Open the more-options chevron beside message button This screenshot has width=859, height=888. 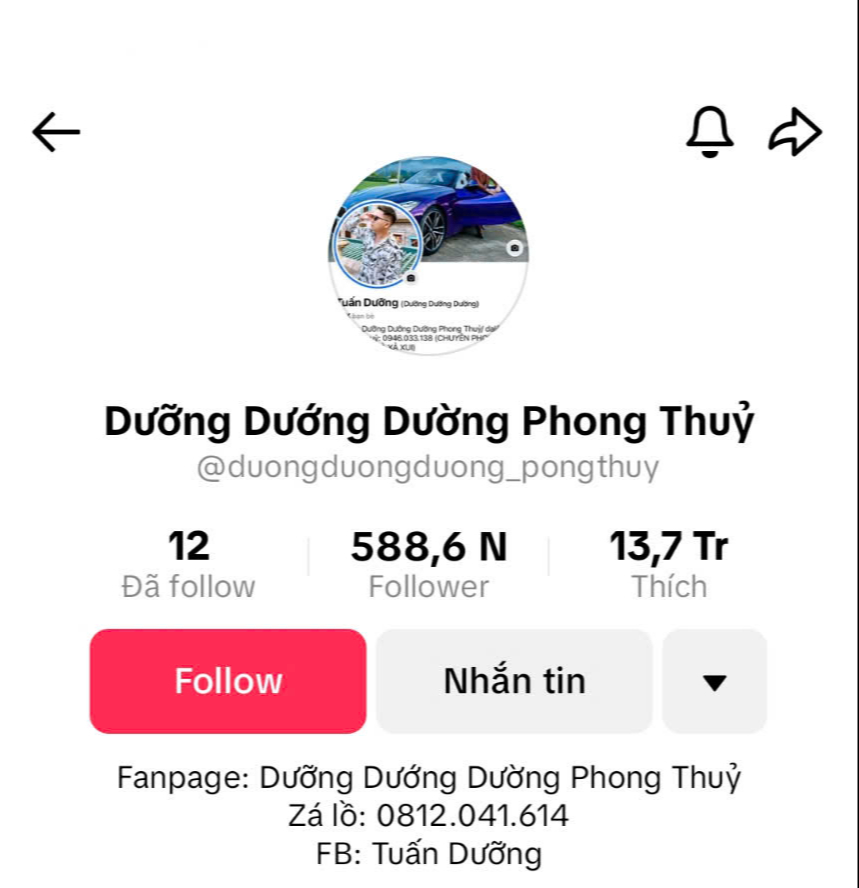point(714,681)
